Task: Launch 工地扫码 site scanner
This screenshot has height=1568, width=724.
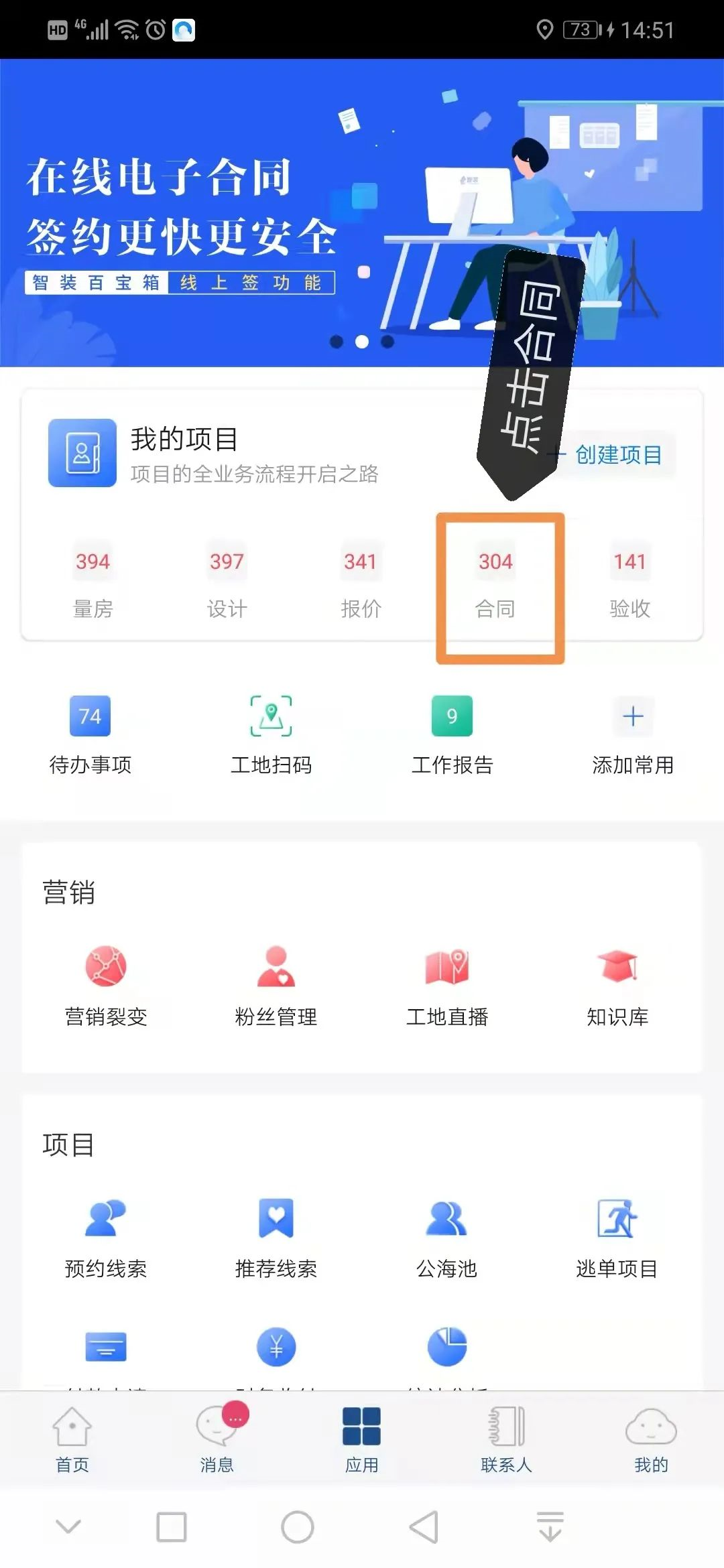Action: 271,735
